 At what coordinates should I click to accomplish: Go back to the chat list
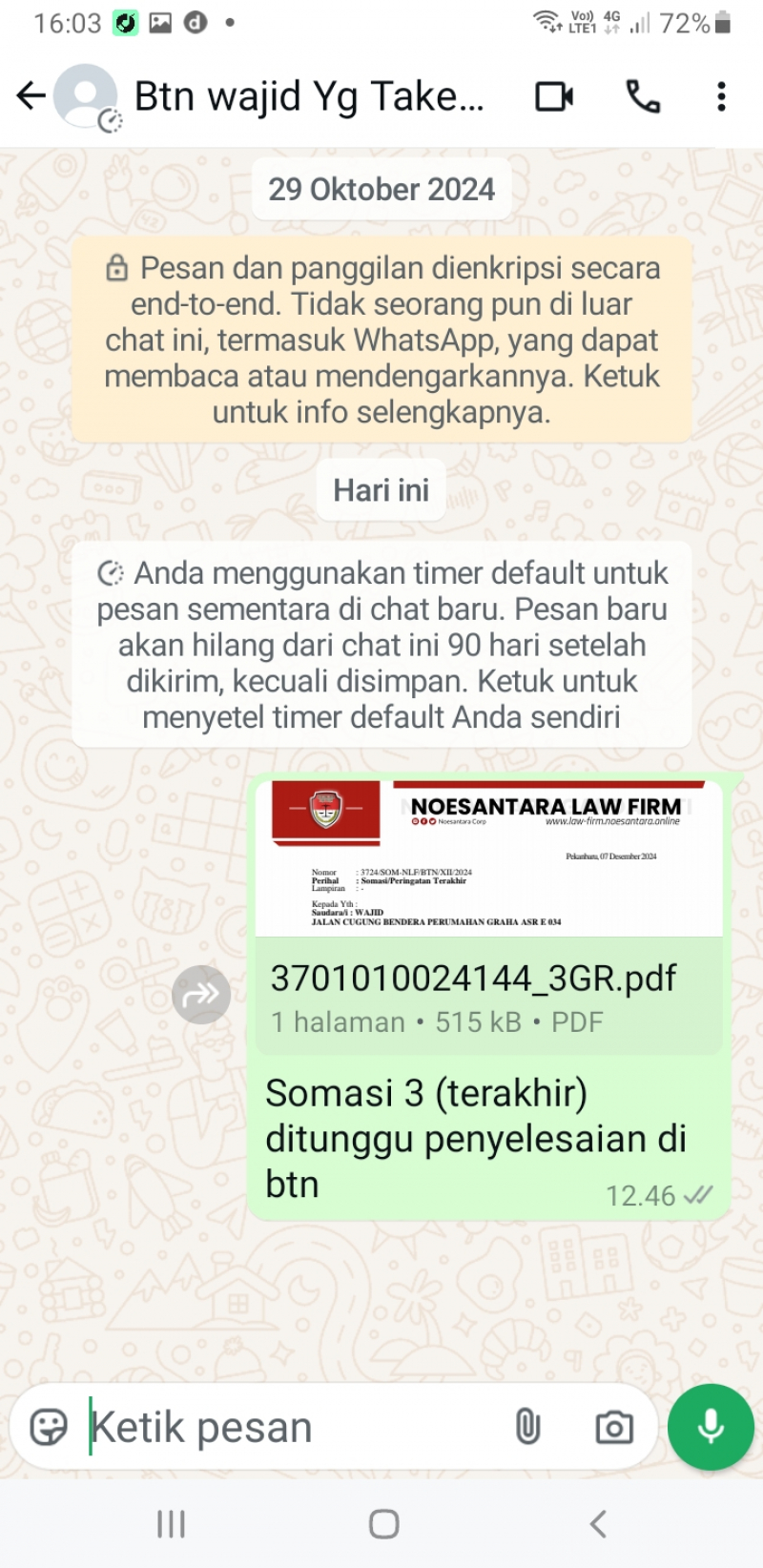31,96
